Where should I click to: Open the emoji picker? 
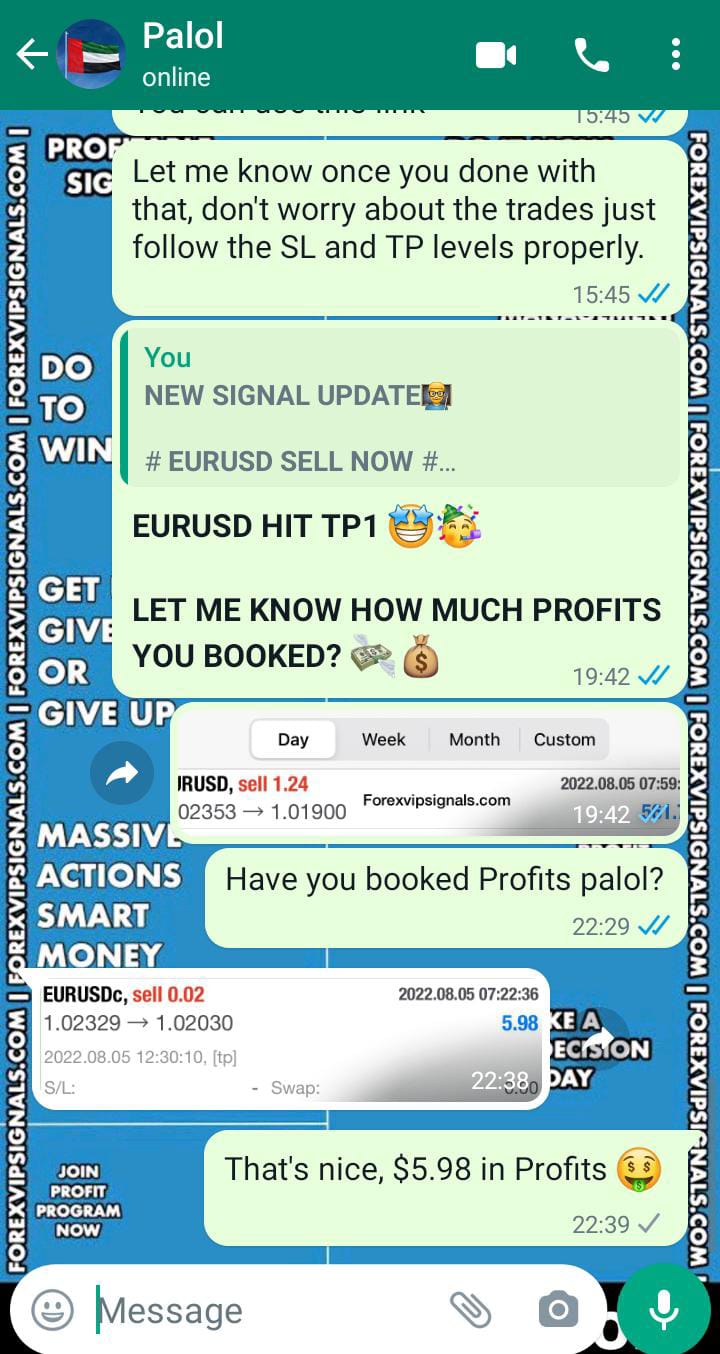click(52, 1309)
